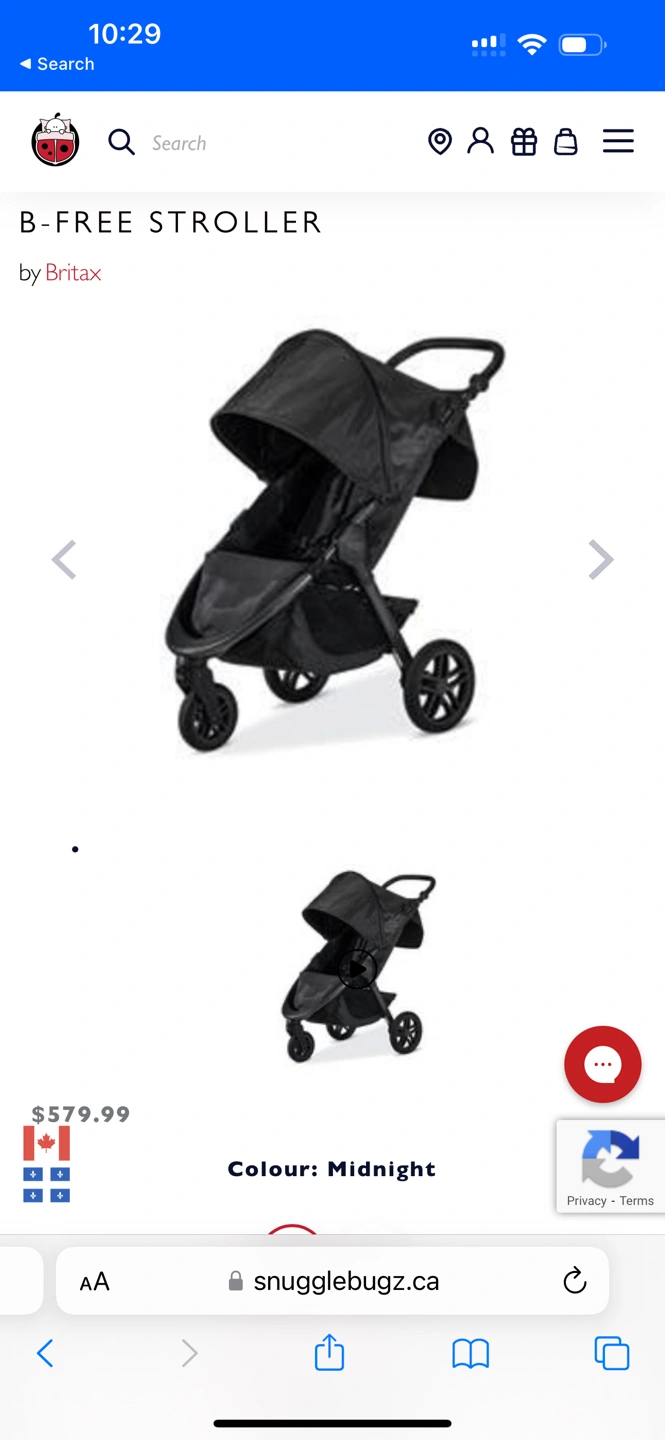Image resolution: width=665 pixels, height=1440 pixels.
Task: Go back in Safari
Action: pyautogui.click(x=45, y=1354)
